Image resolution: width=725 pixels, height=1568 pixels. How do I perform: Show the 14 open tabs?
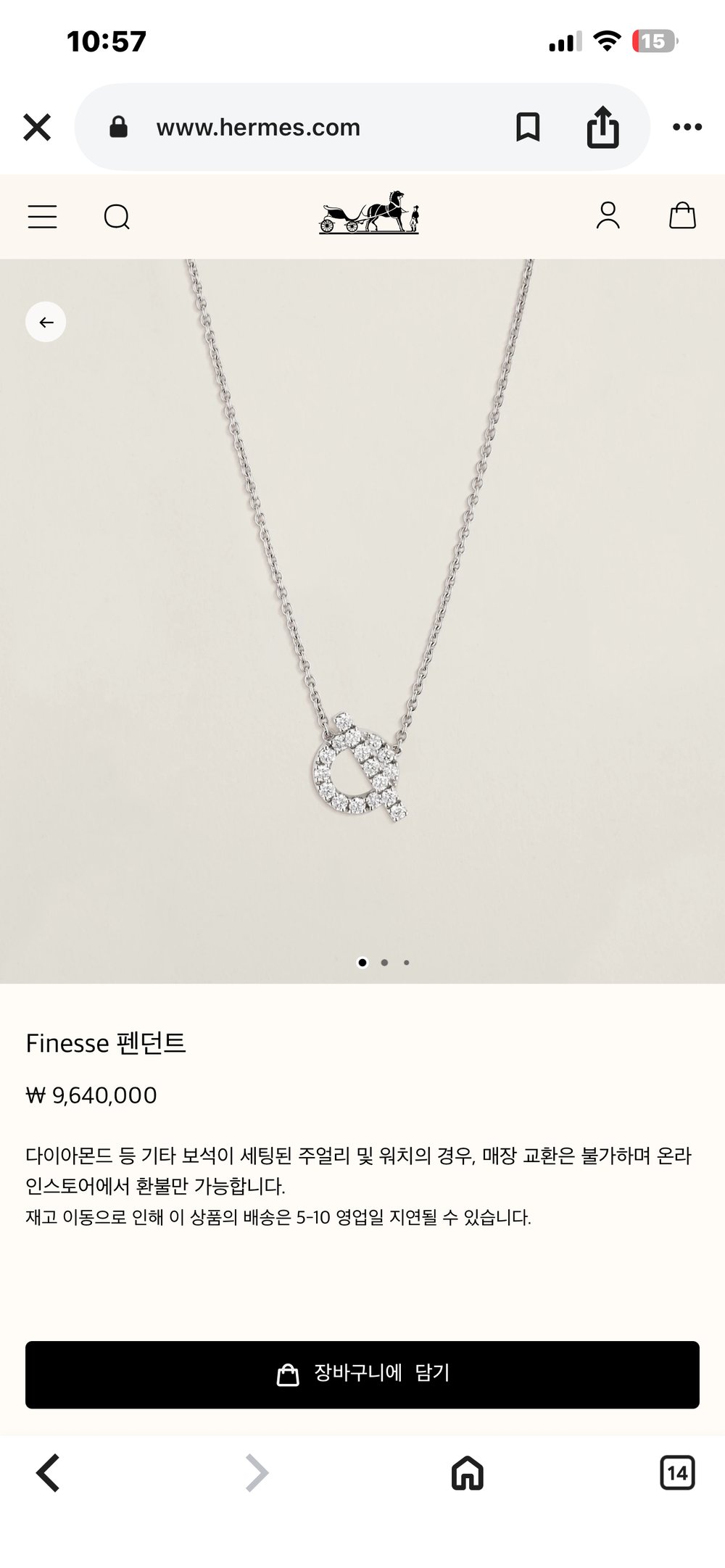click(677, 1473)
